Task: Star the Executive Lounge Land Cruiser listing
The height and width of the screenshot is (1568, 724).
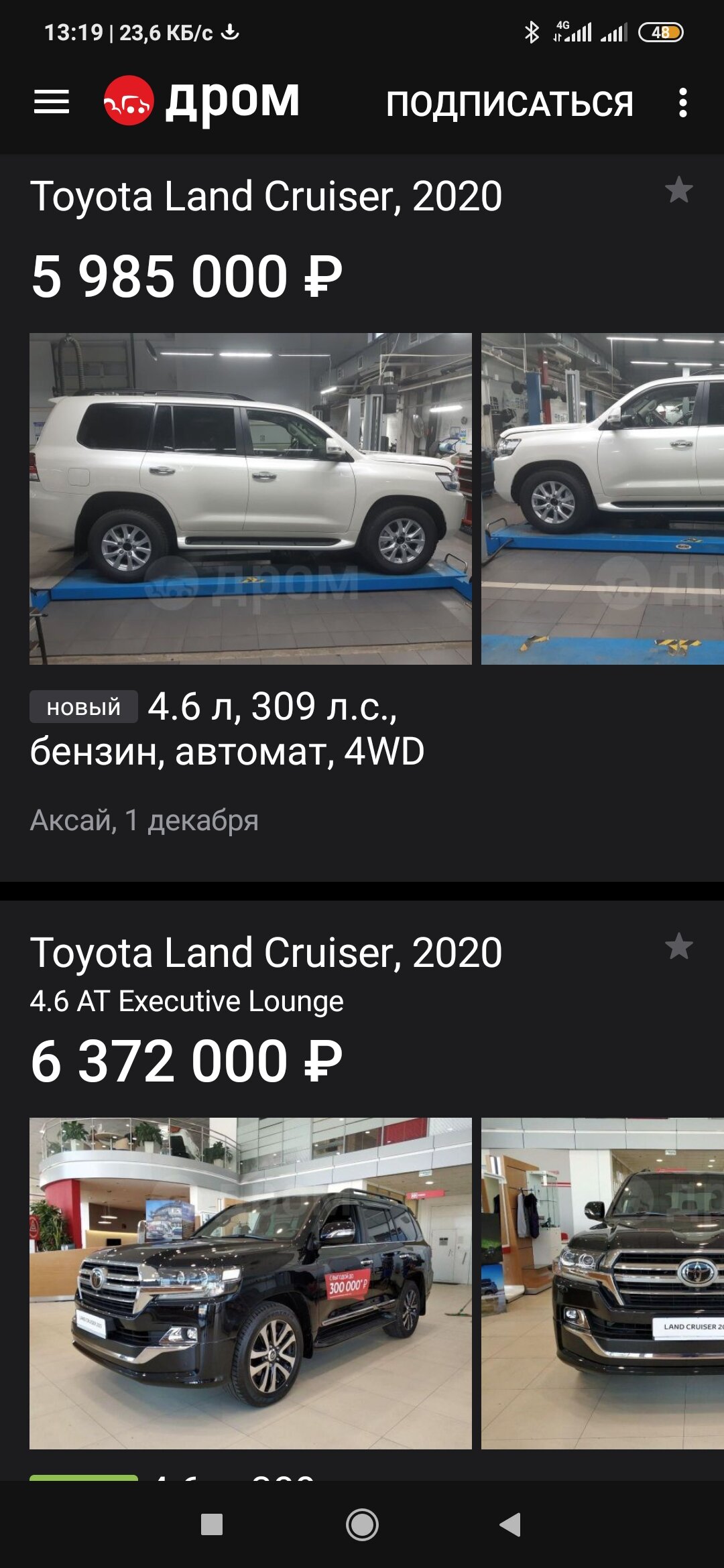Action: [x=678, y=946]
